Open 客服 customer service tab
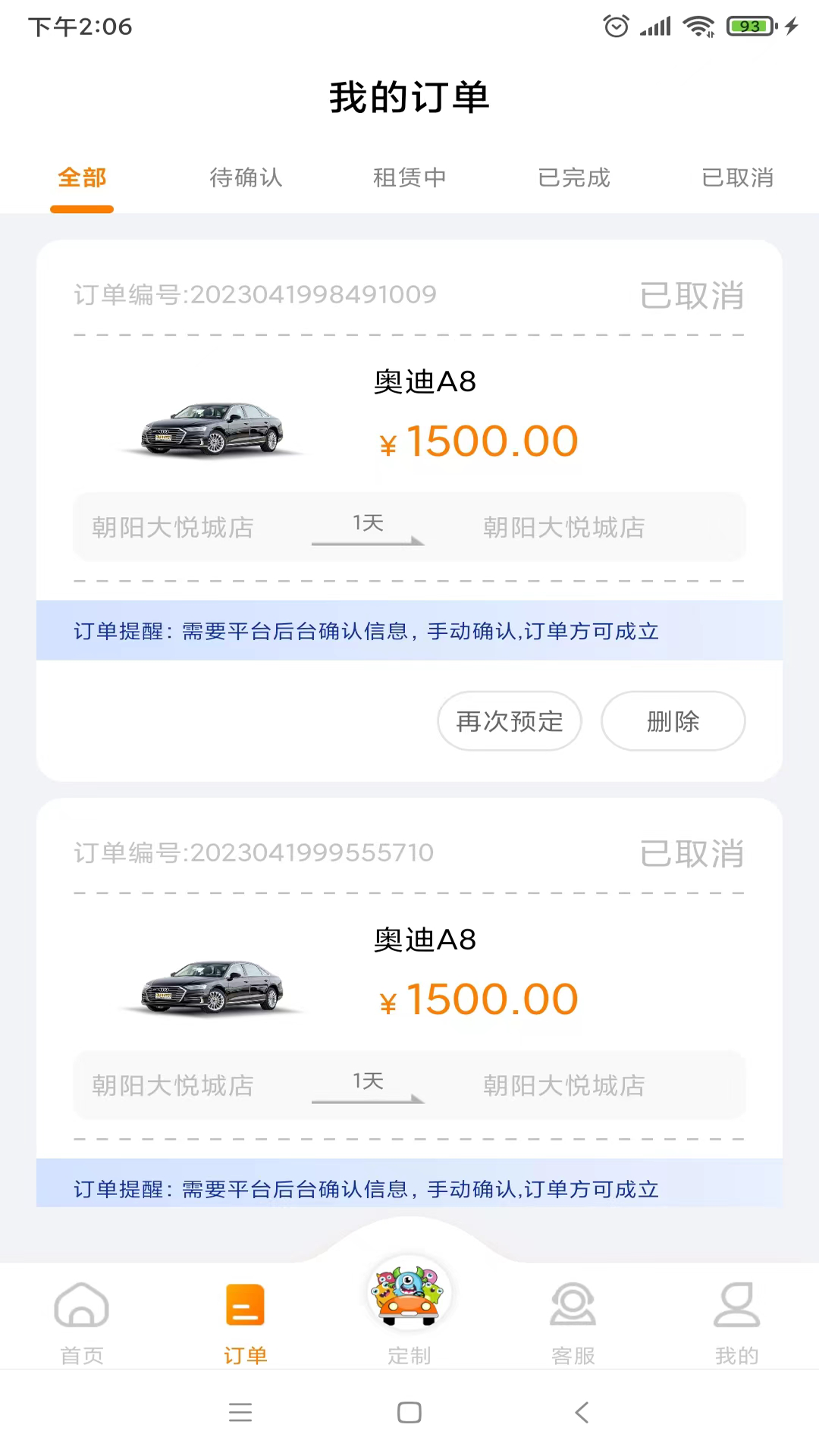The width and height of the screenshot is (819, 1456). (573, 1323)
